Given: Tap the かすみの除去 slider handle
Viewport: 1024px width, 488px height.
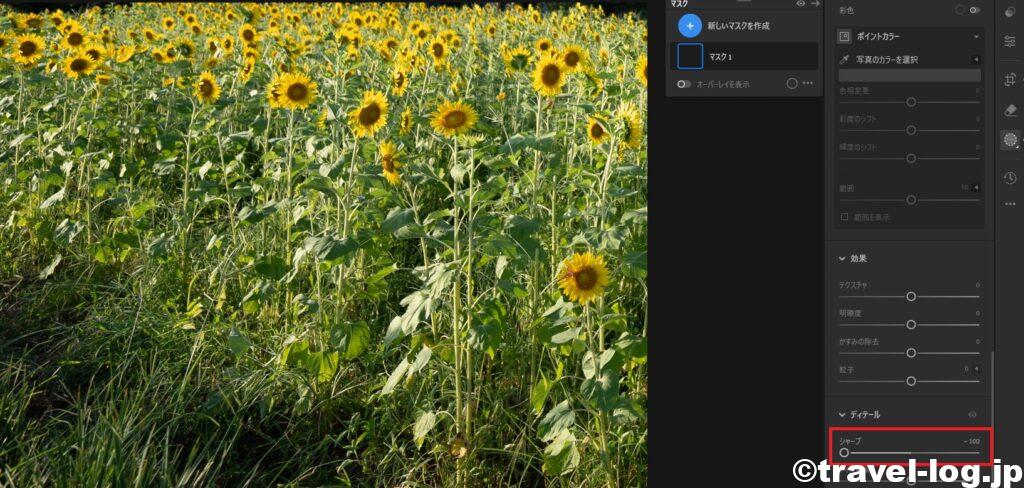Looking at the screenshot, I should (x=911, y=353).
